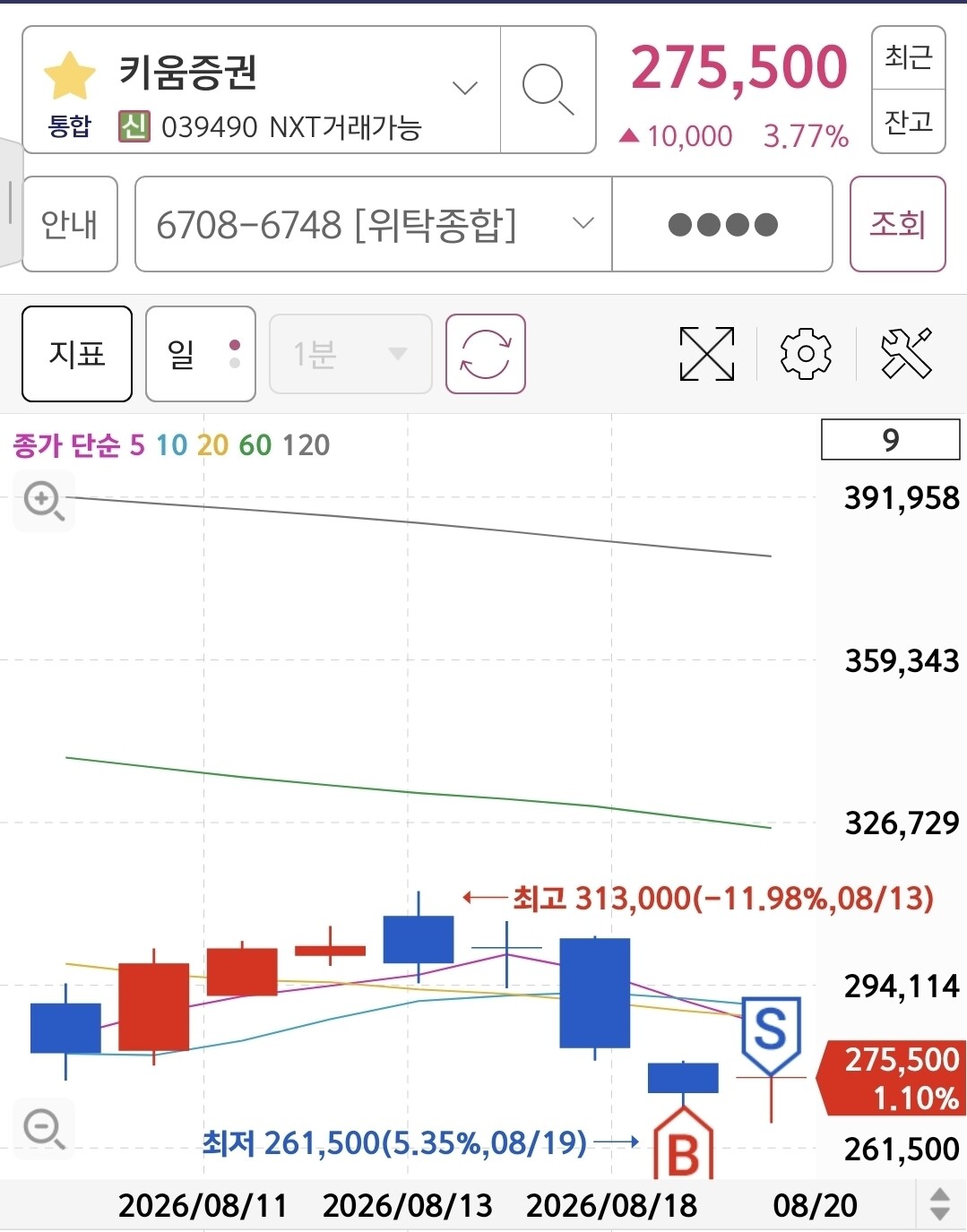Open the 안내 guide button

pos(70,224)
